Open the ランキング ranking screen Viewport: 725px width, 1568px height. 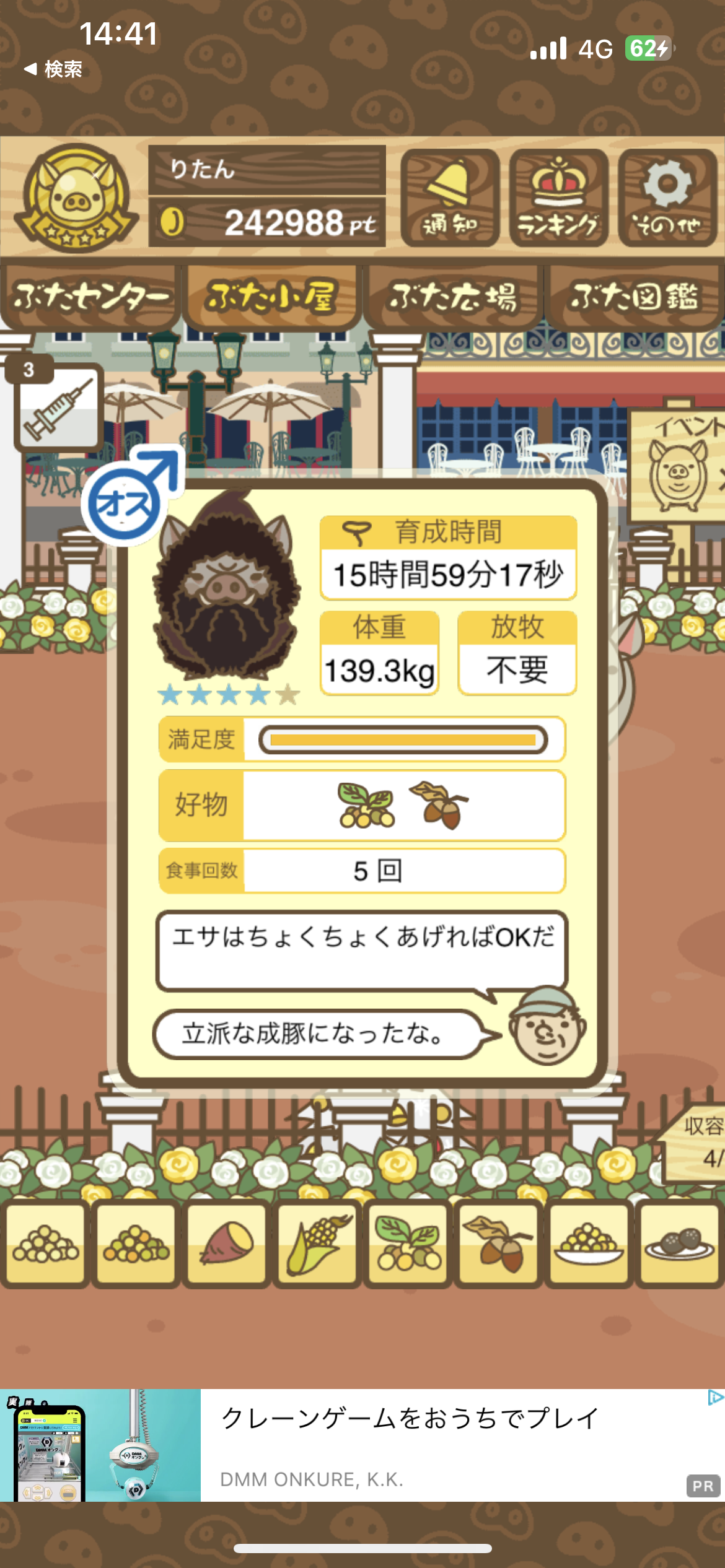coord(558,198)
